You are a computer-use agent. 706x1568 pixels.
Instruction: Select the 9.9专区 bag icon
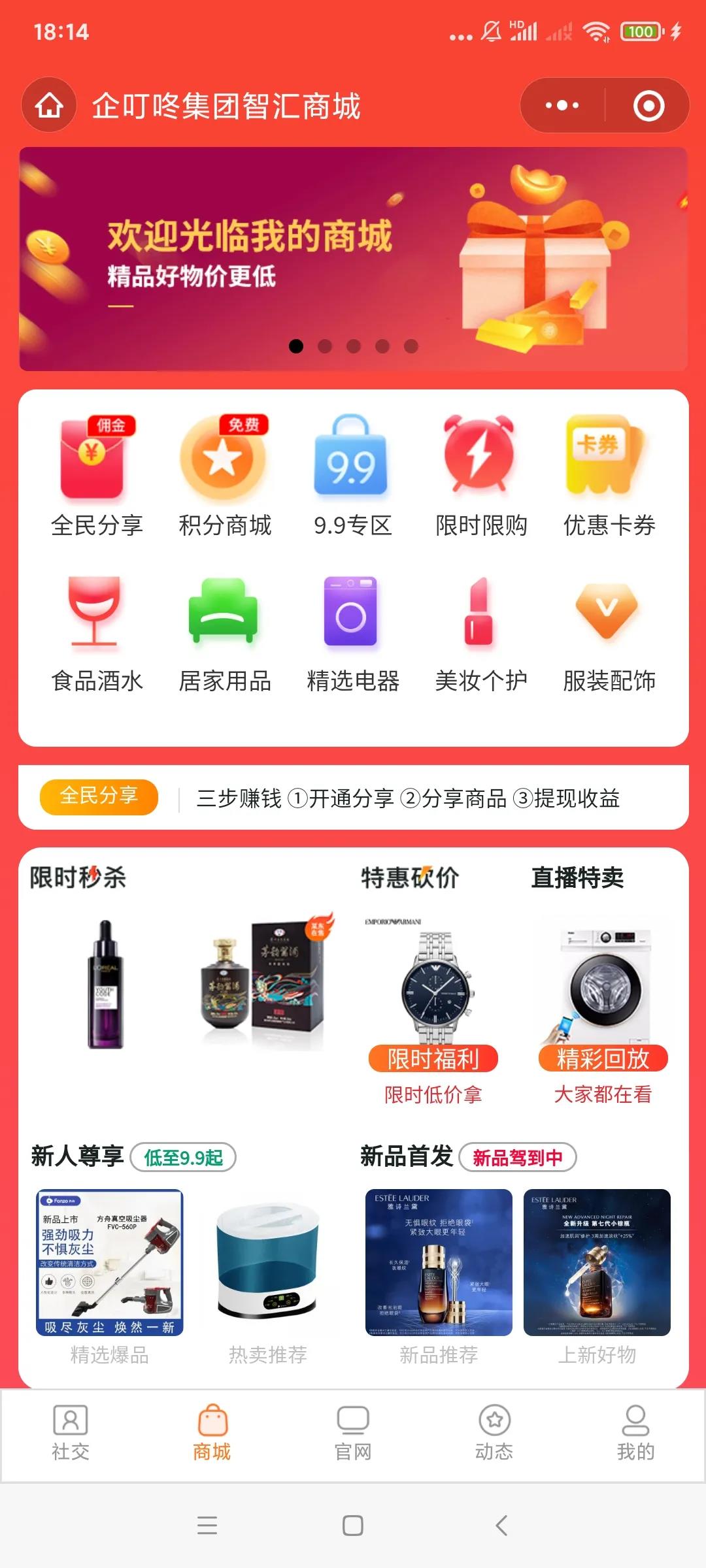point(352,457)
